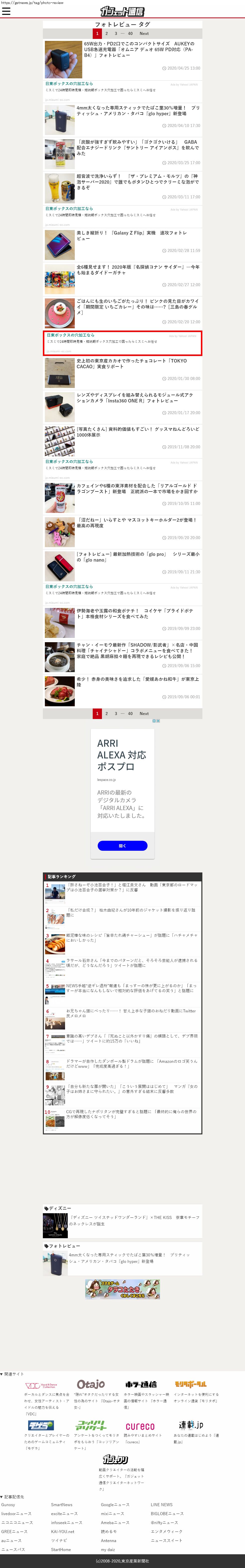Image resolution: width=245 pixels, height=1568 pixels.
Task: Open the cureco related site link
Action: click(140, 1426)
